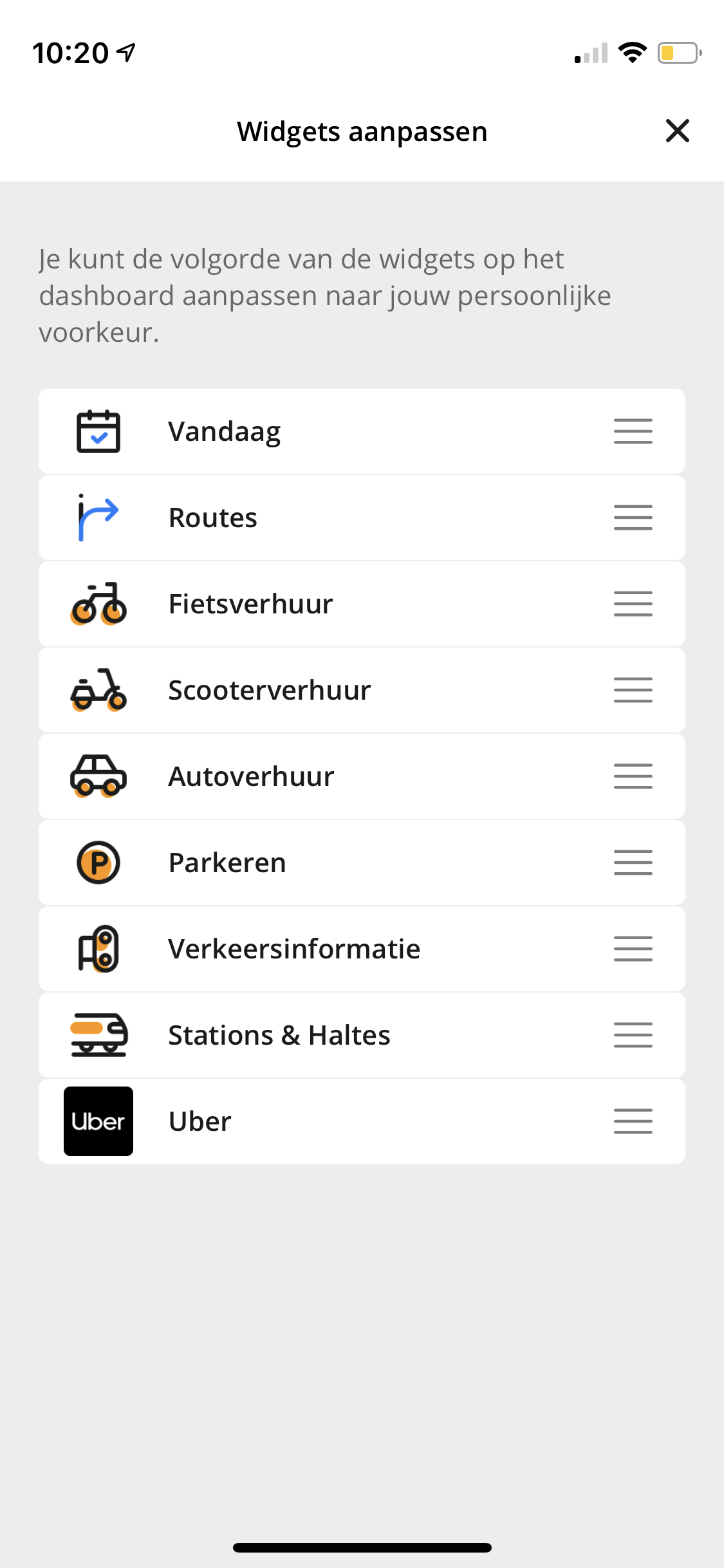Tap the Fietsverhuur reorder handle
Viewport: 724px width, 1568px height.
tap(633, 604)
